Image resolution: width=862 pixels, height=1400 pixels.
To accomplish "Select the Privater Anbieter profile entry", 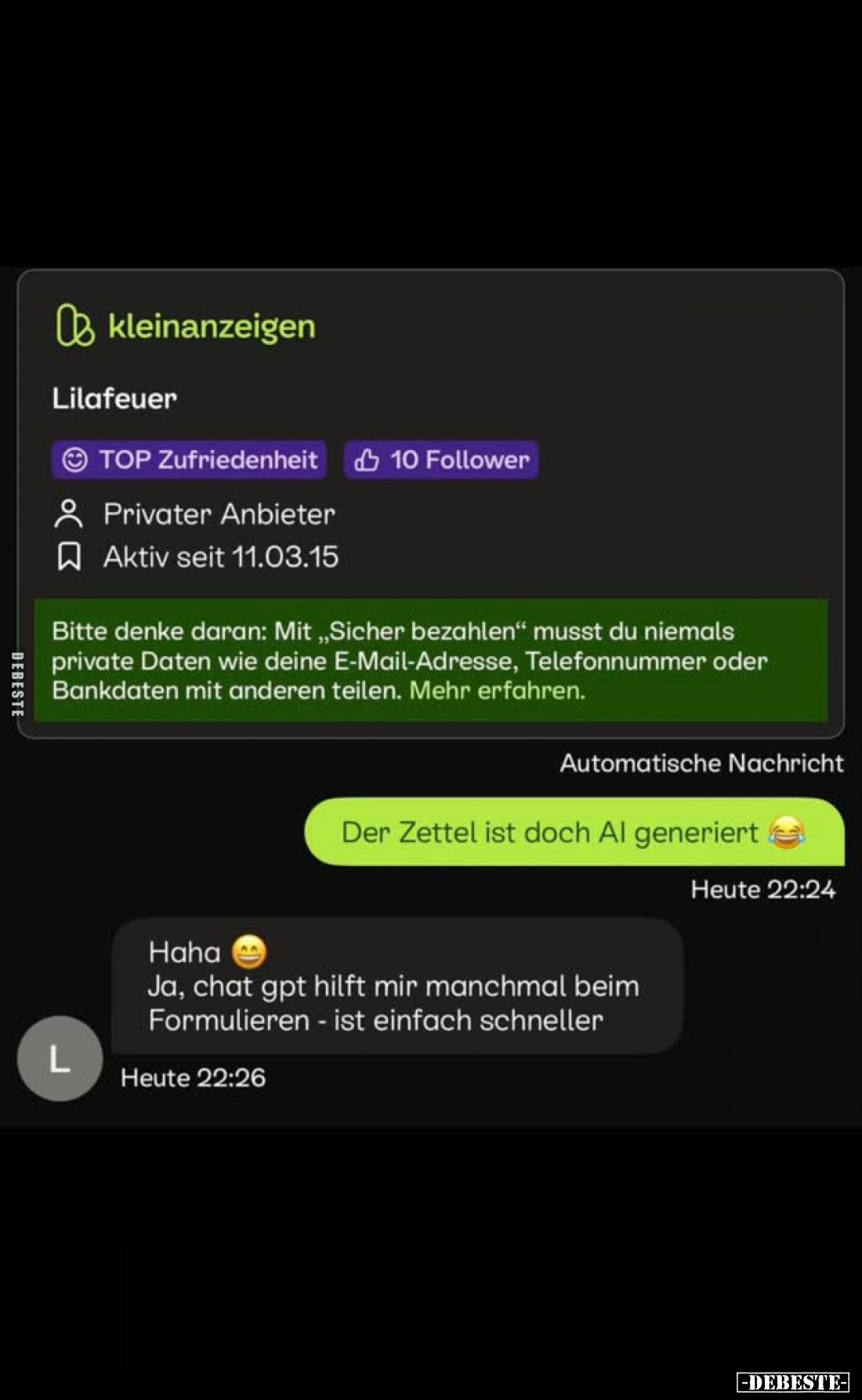I will pos(219,513).
